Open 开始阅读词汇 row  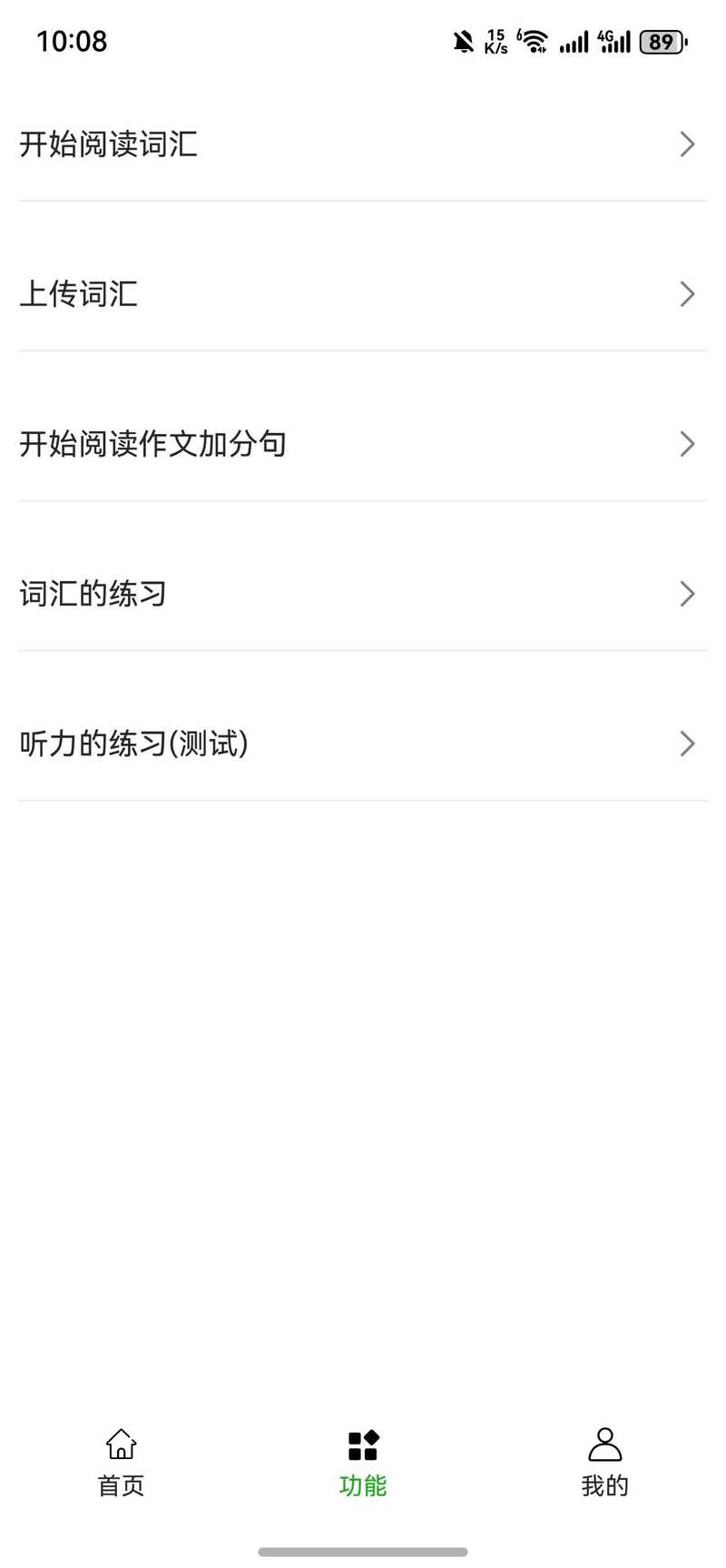(x=363, y=144)
